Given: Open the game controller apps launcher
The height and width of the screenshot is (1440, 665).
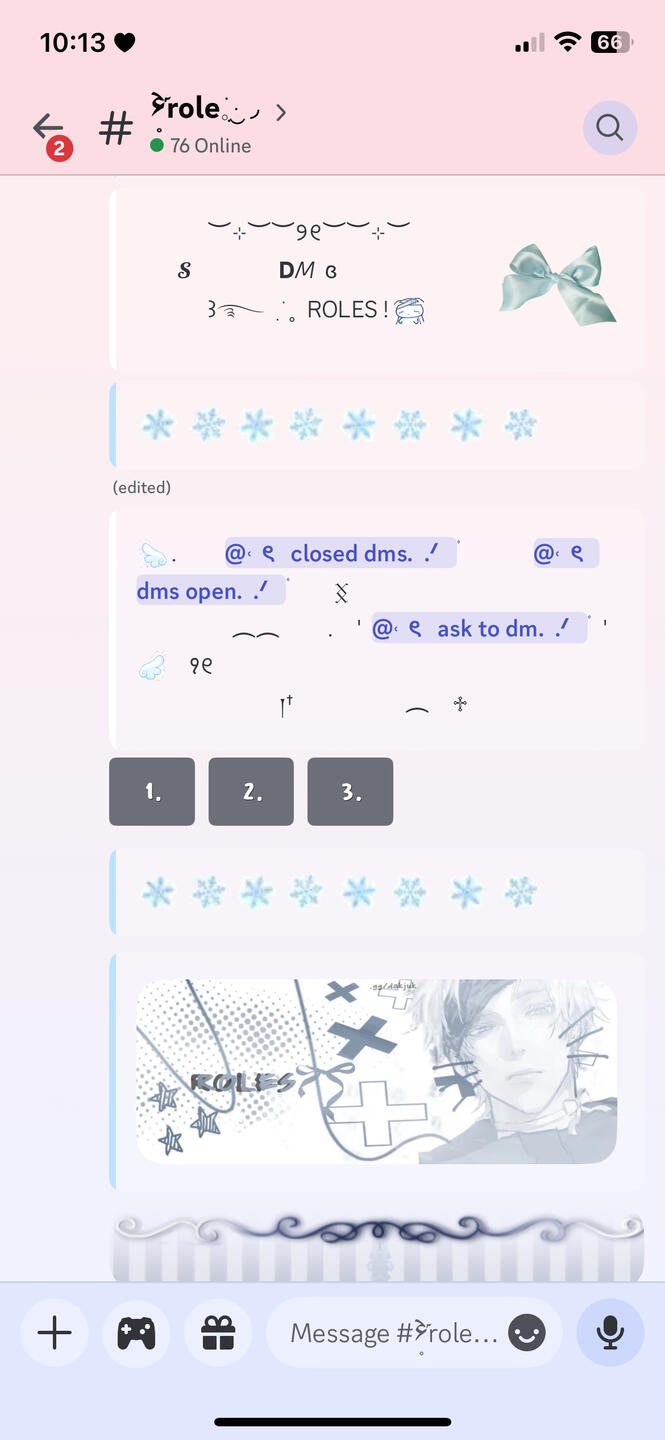Looking at the screenshot, I should (x=136, y=1332).
